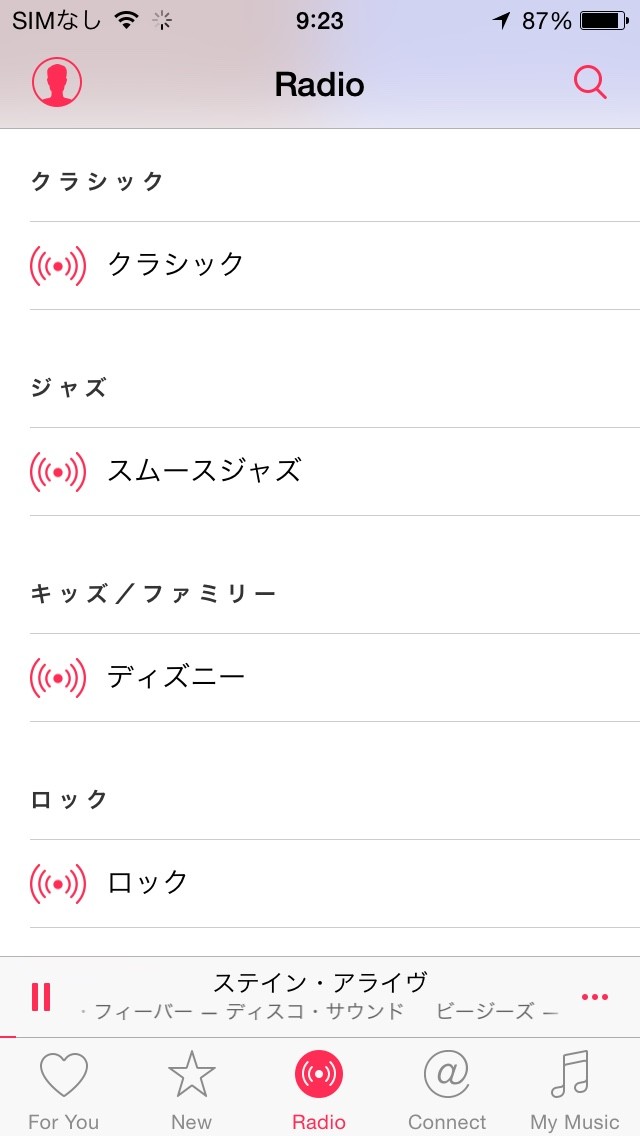Image resolution: width=640 pixels, height=1136 pixels.
Task: Select the ロック radio station row
Action: pos(320,883)
